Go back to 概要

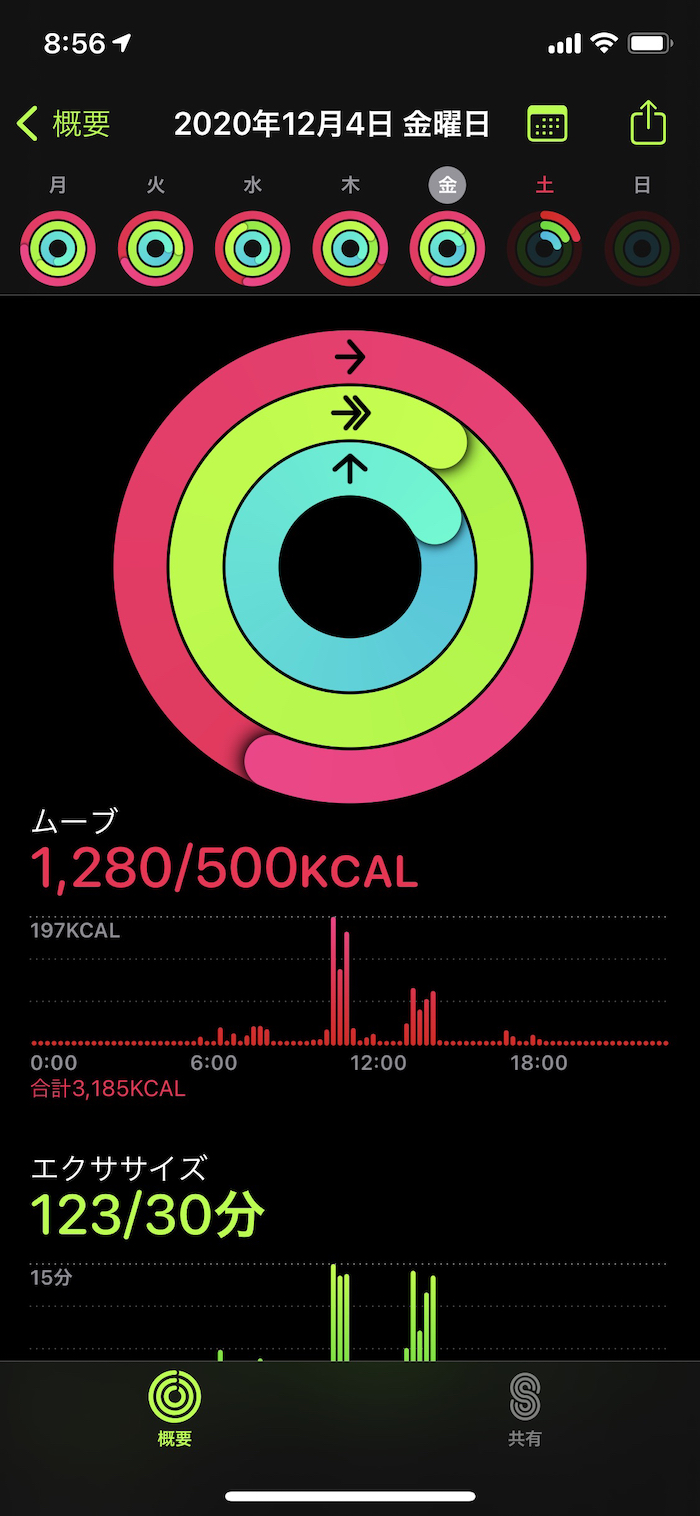[64, 124]
